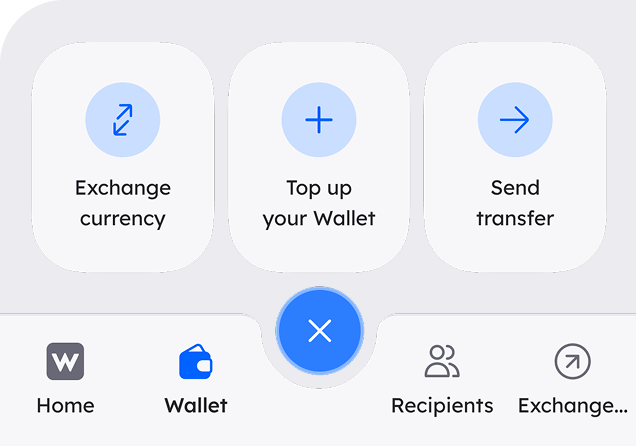Go to the Home tab

point(65,378)
